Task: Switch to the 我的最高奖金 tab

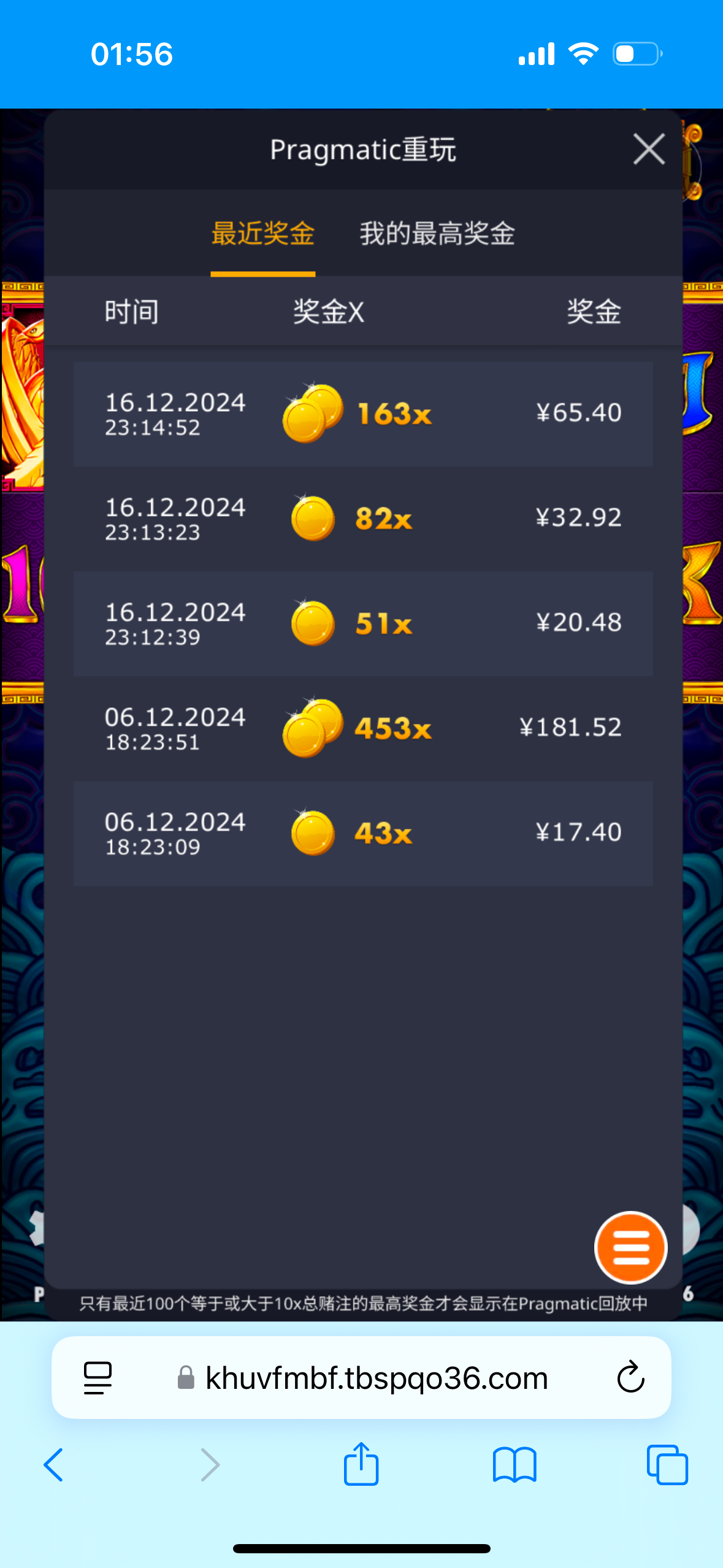Action: pyautogui.click(x=437, y=234)
